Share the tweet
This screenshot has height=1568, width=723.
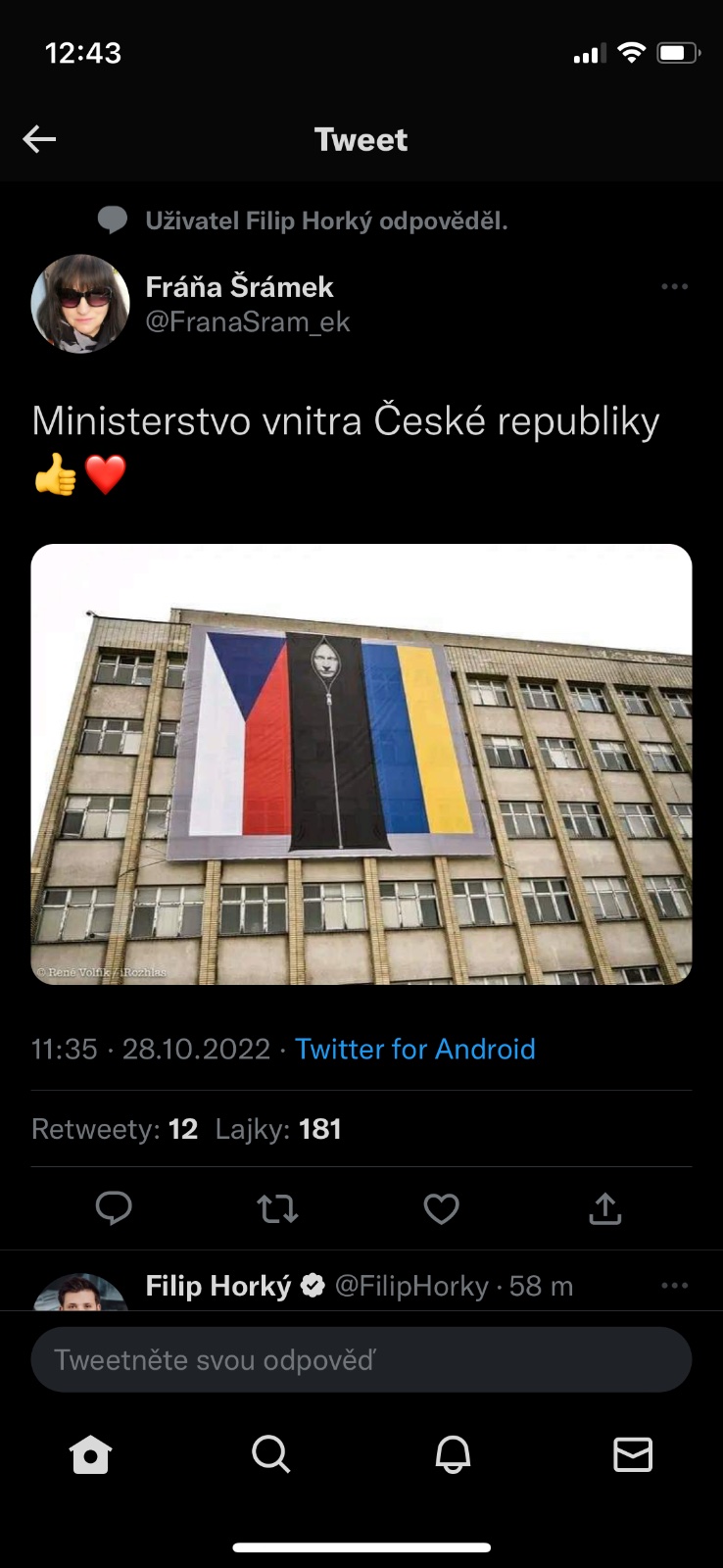click(604, 1208)
